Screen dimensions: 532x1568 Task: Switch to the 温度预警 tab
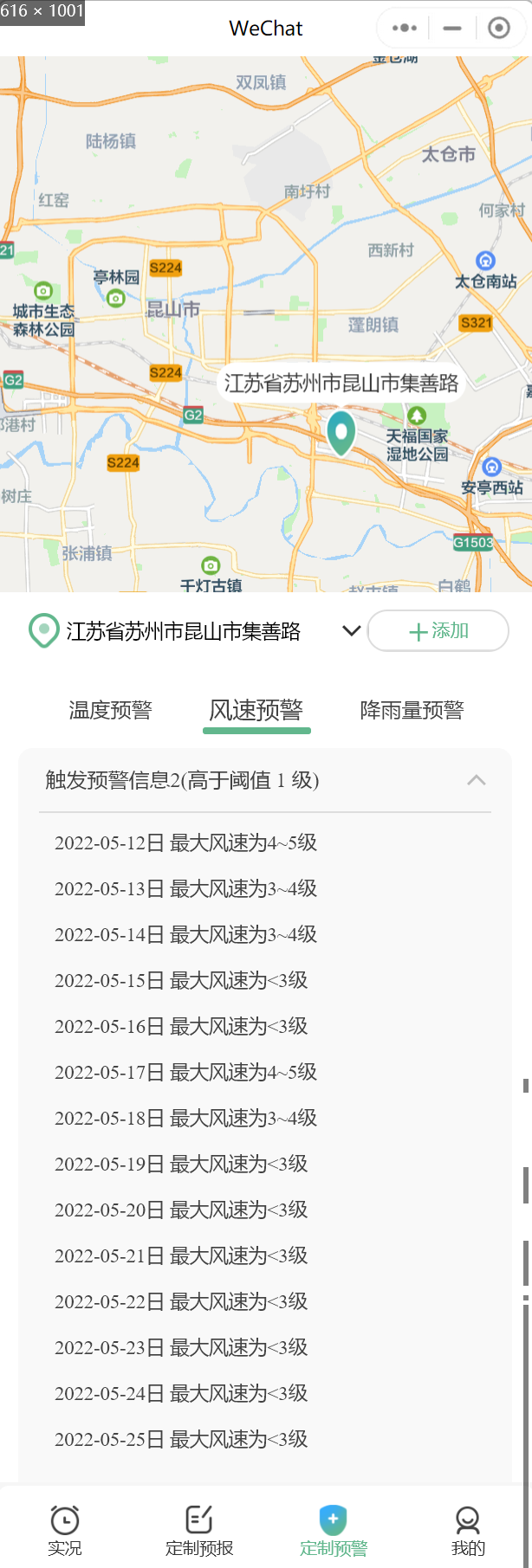tap(111, 711)
